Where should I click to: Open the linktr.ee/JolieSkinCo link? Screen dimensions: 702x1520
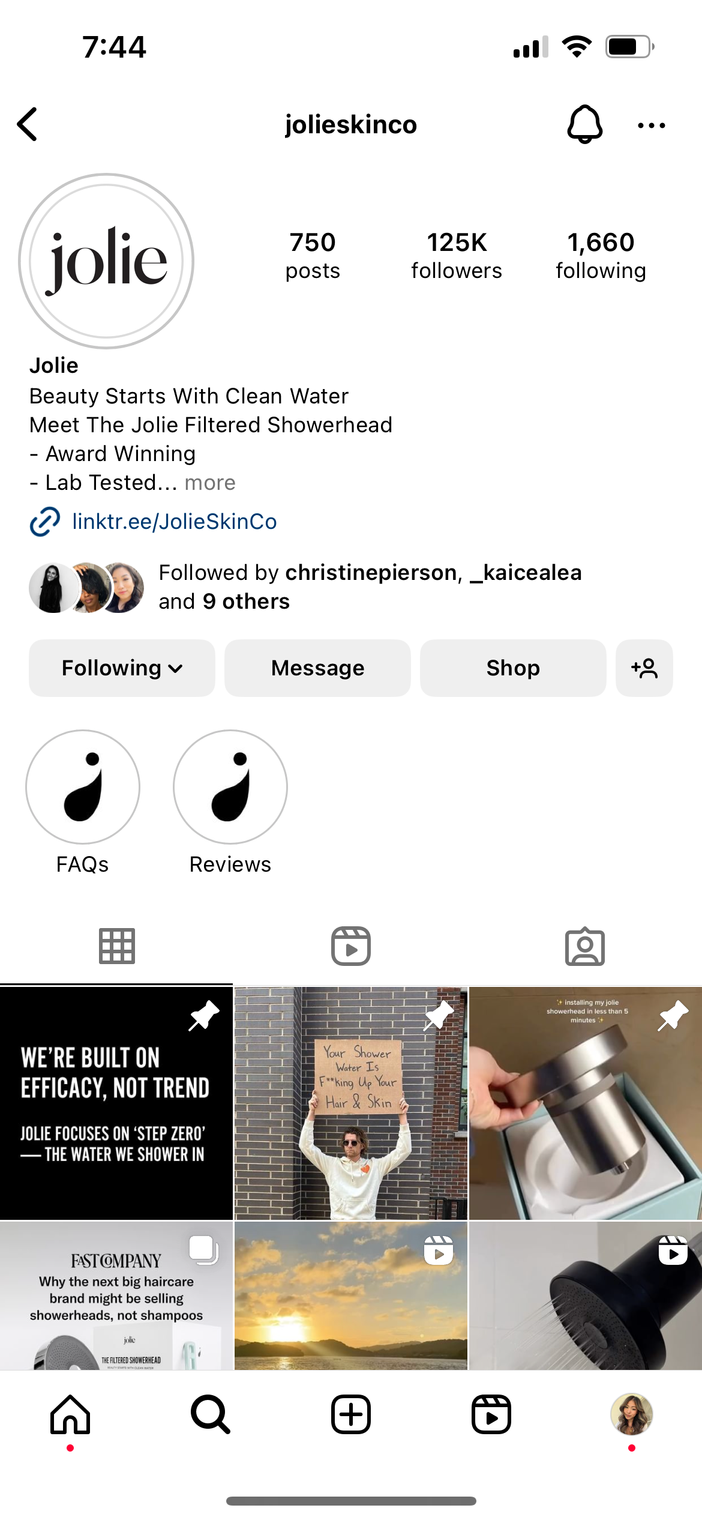coord(174,522)
